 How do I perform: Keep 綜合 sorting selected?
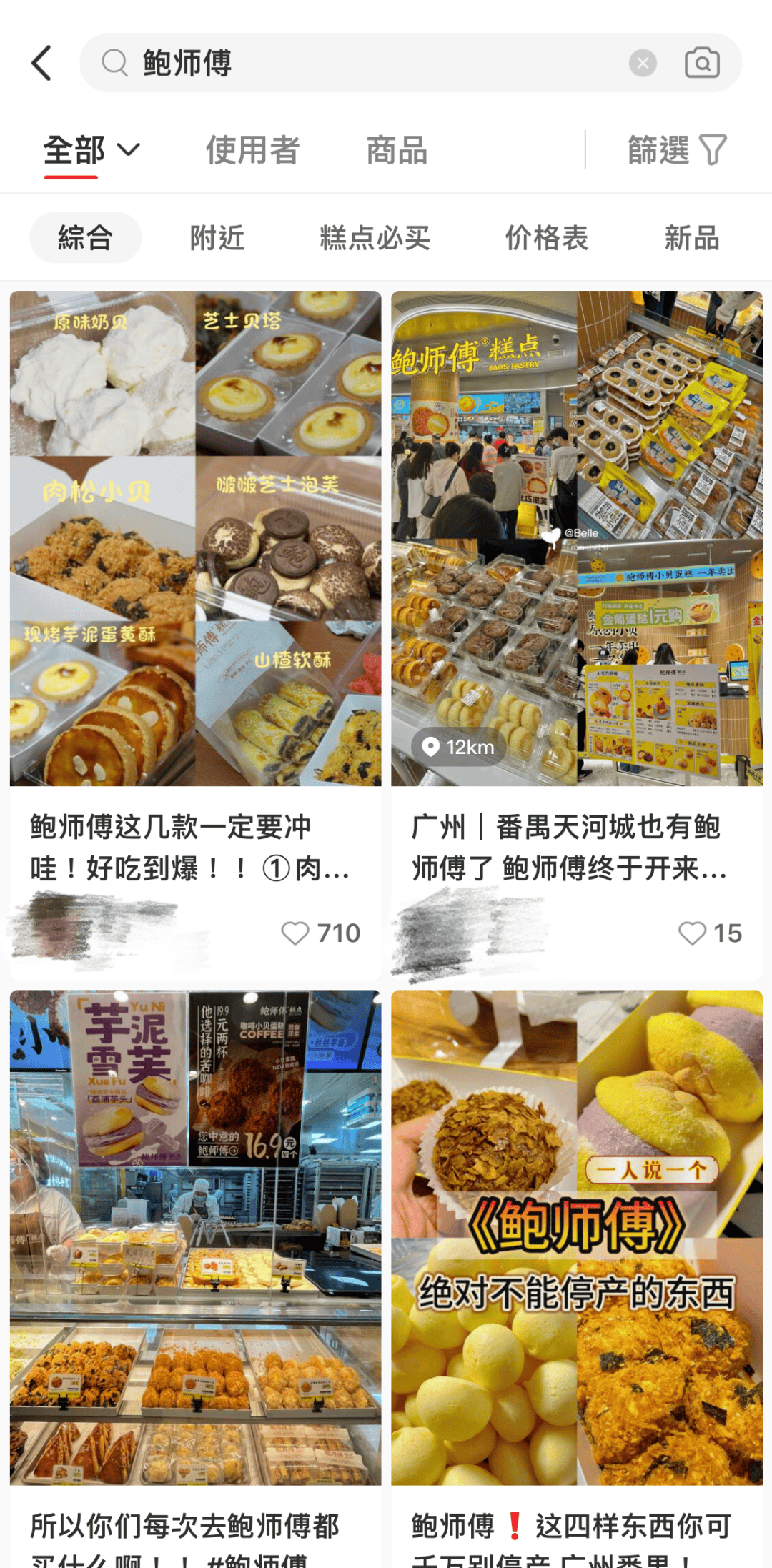coord(85,237)
